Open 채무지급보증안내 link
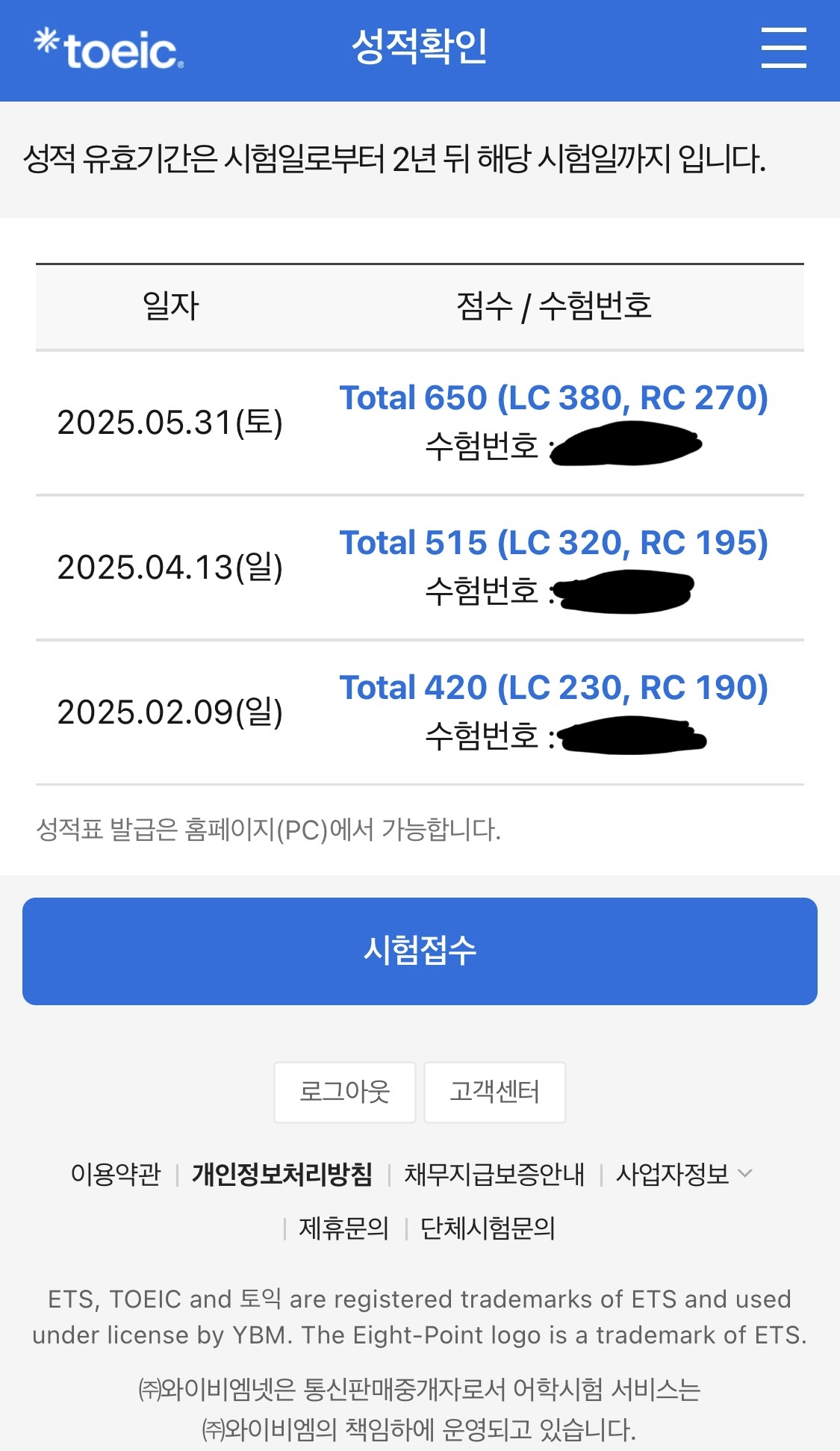 494,1174
